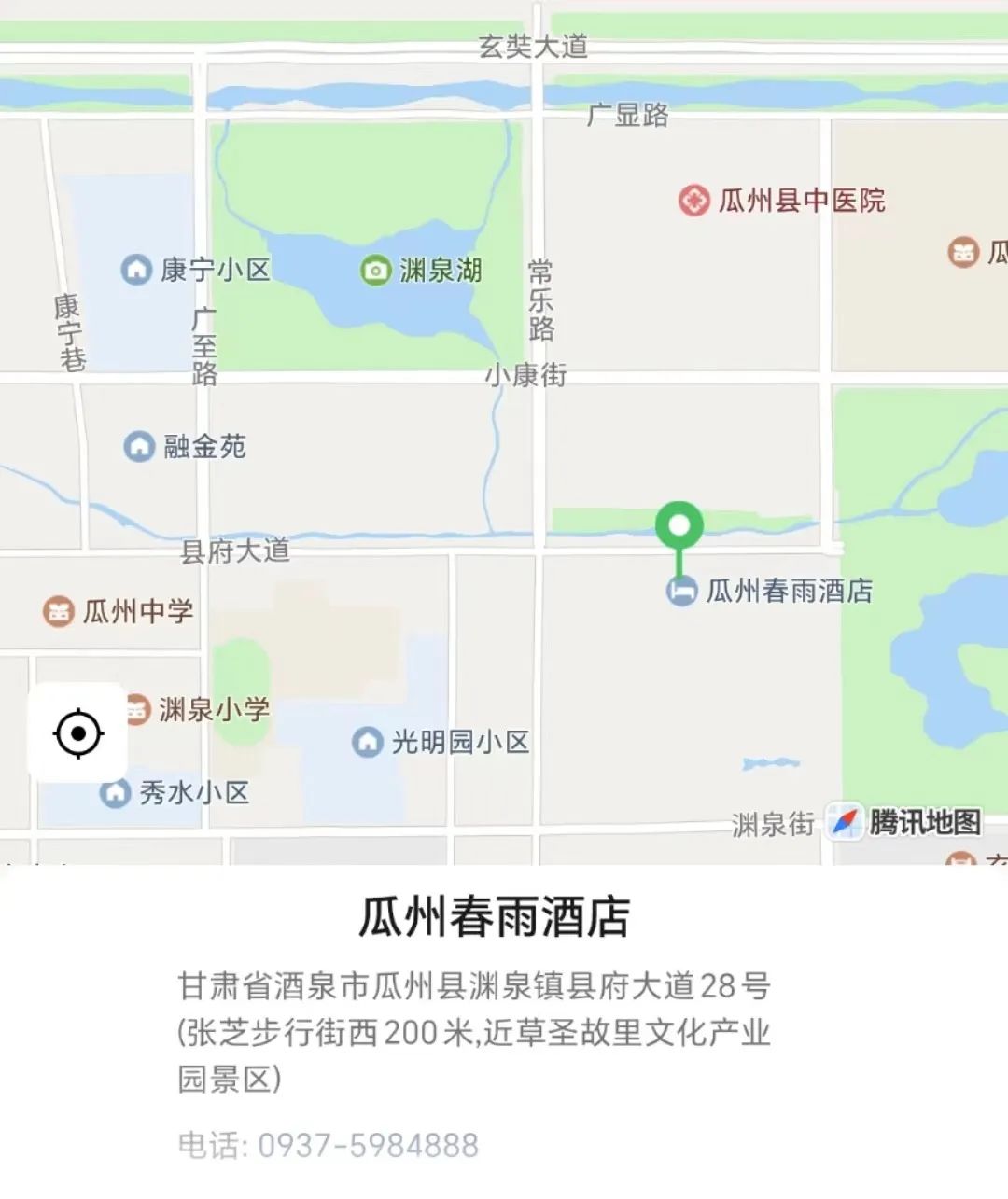This screenshot has width=1008, height=1199.
Task: Click the 康宁小区 residential community marker
Action: point(136,267)
